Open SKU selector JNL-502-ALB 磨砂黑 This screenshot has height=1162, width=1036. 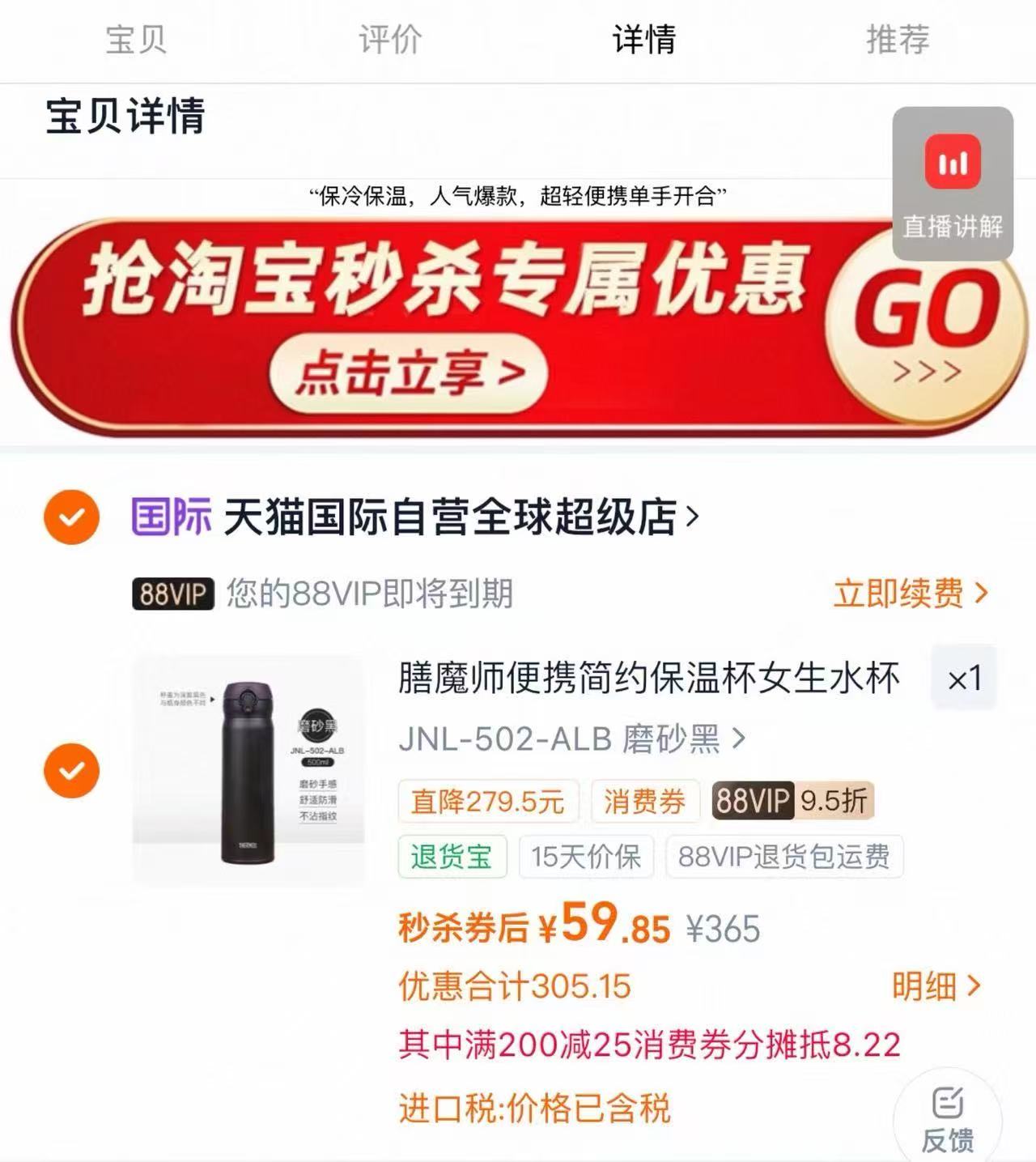(x=569, y=739)
